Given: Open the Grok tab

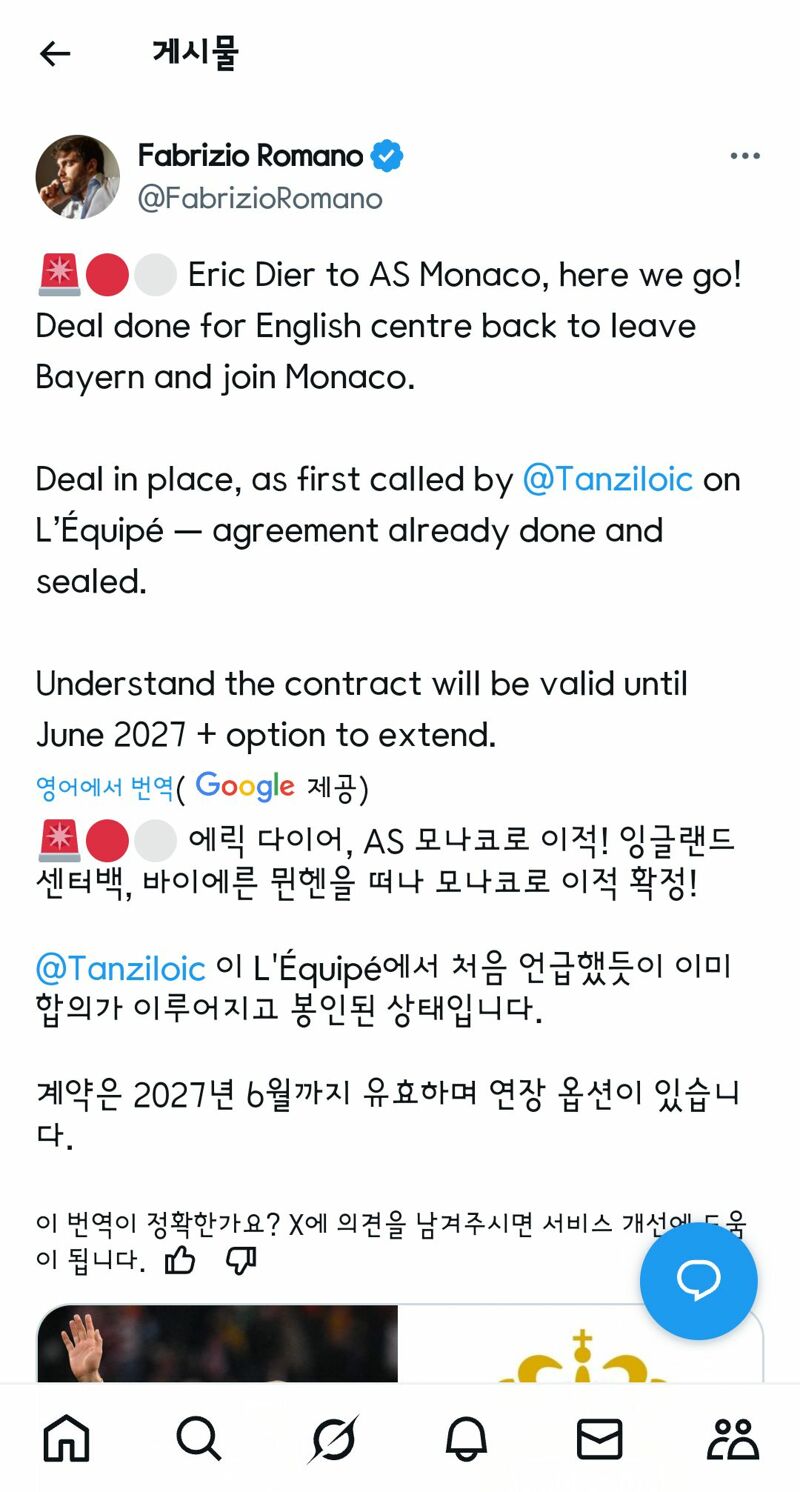Looking at the screenshot, I should [333, 1440].
